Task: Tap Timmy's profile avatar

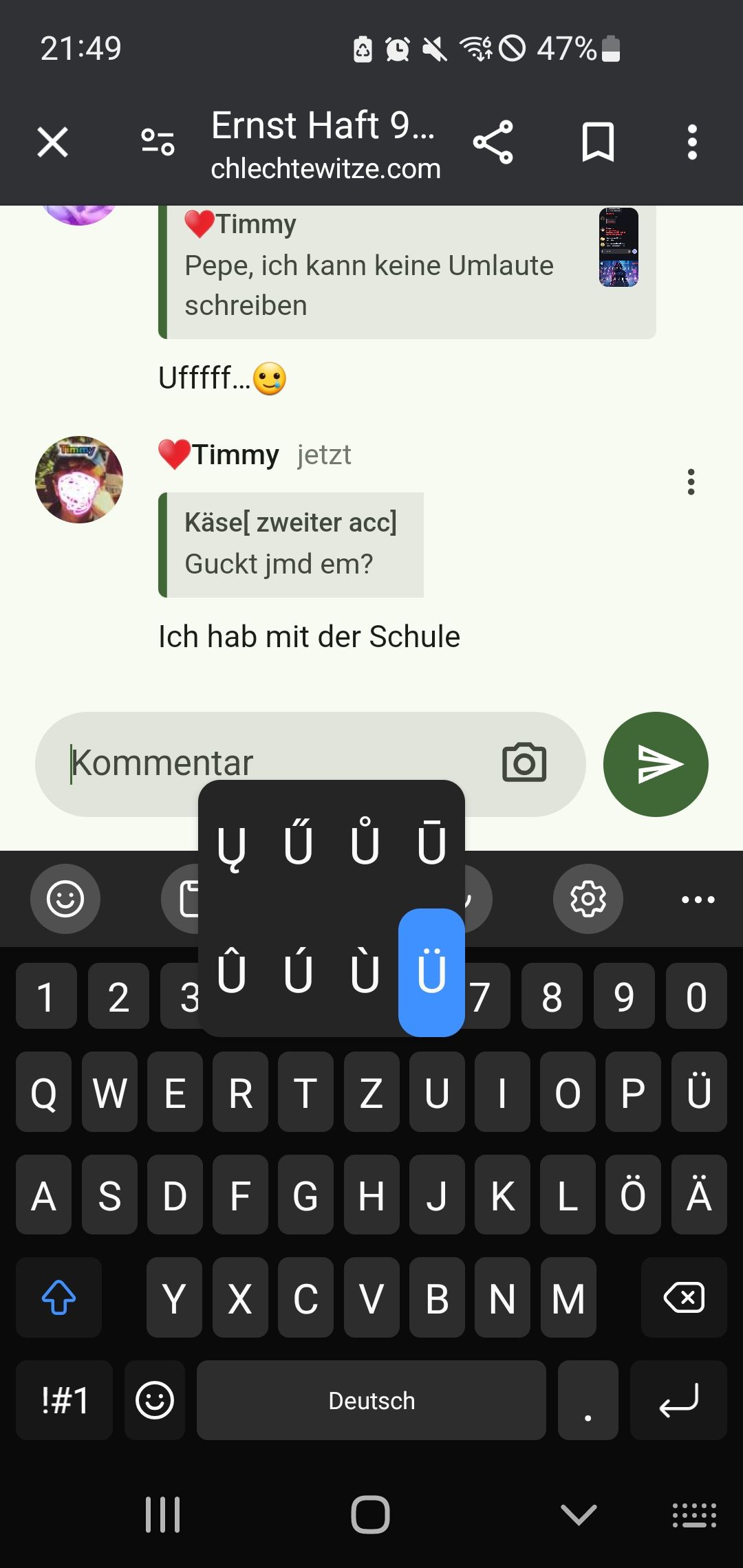Action: pyautogui.click(x=79, y=479)
